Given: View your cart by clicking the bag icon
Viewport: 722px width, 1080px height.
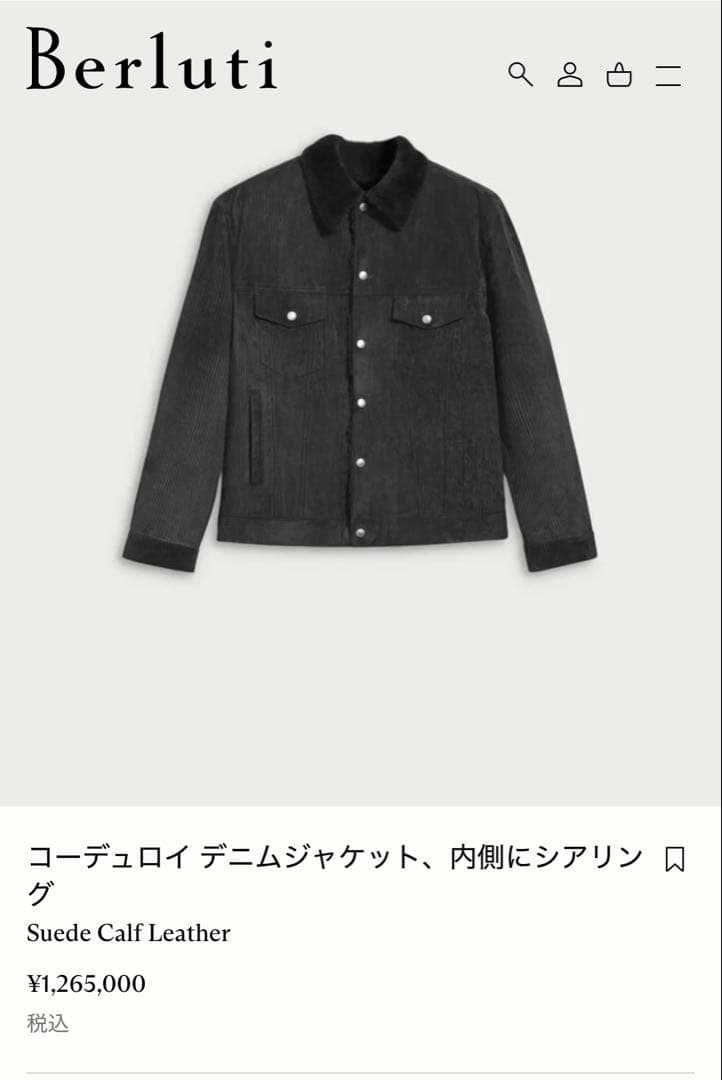Looking at the screenshot, I should click(620, 73).
